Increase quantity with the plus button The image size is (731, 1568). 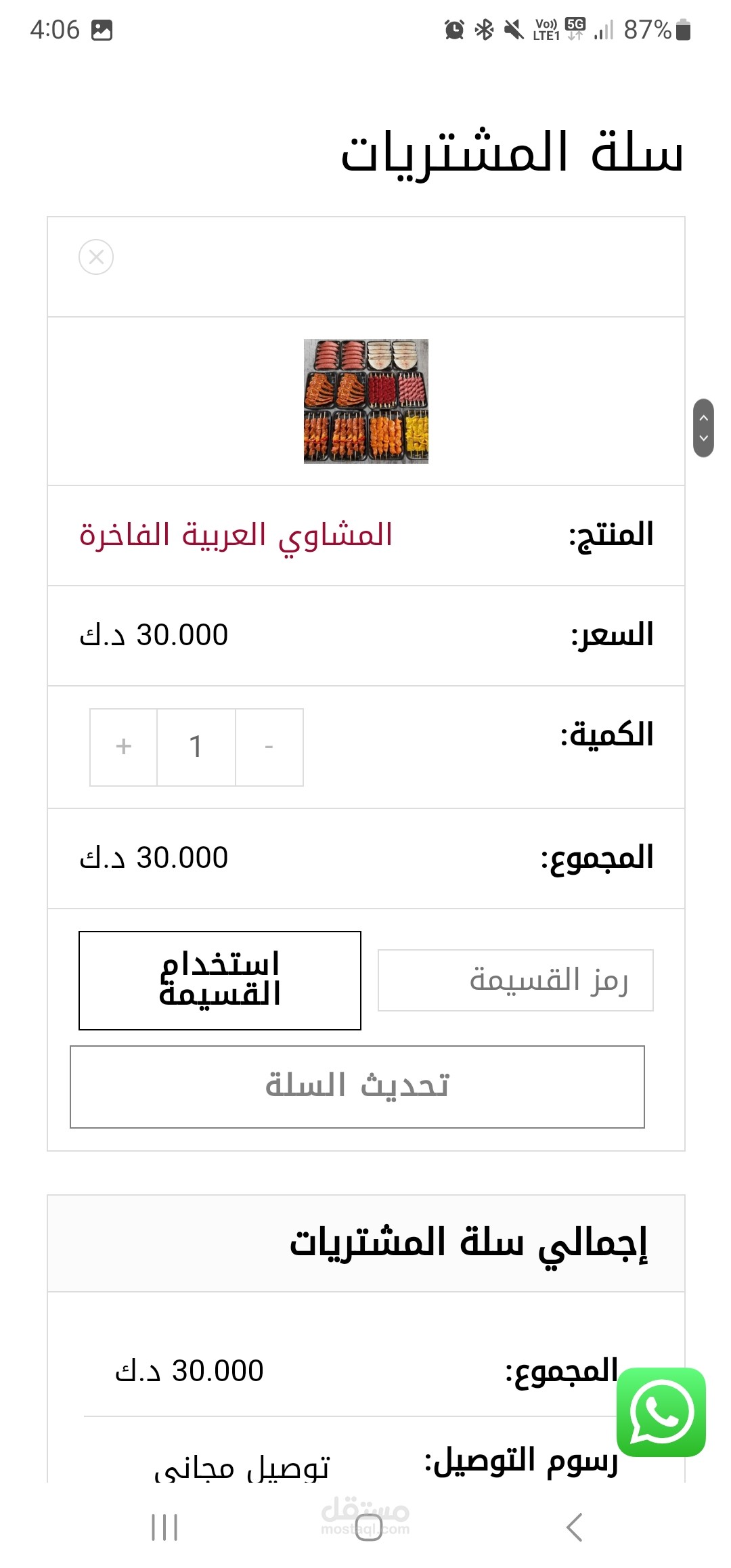124,747
